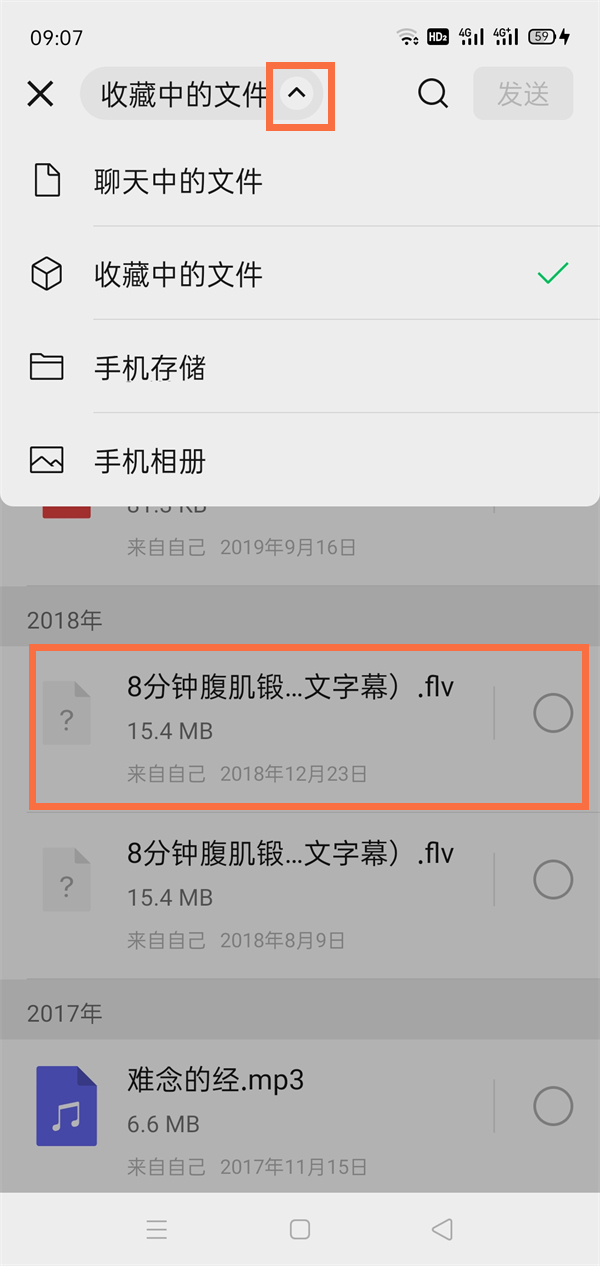Tap the 发送 send button
The width and height of the screenshot is (600, 1266).
[523, 94]
